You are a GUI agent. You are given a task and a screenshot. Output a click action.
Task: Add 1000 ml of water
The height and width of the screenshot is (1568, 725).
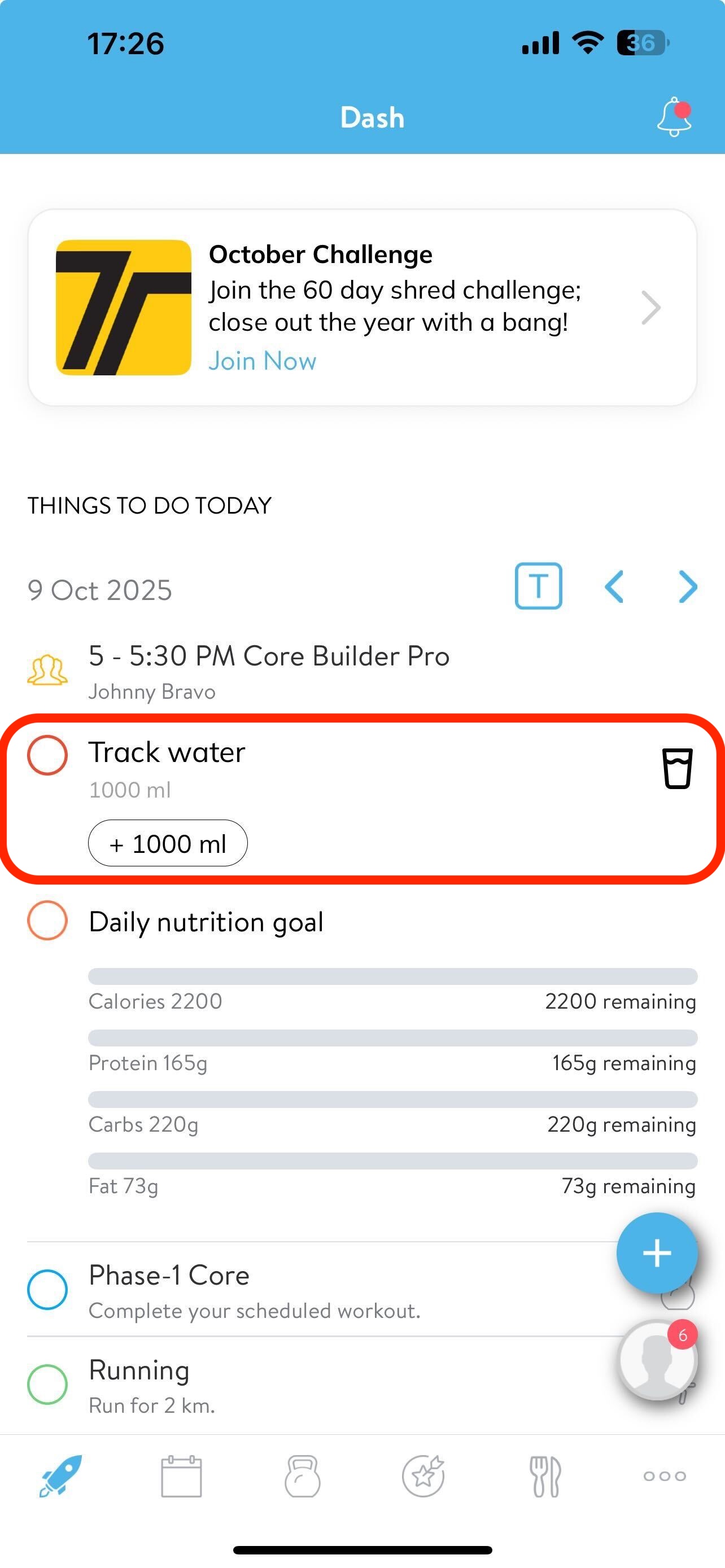[x=167, y=844]
